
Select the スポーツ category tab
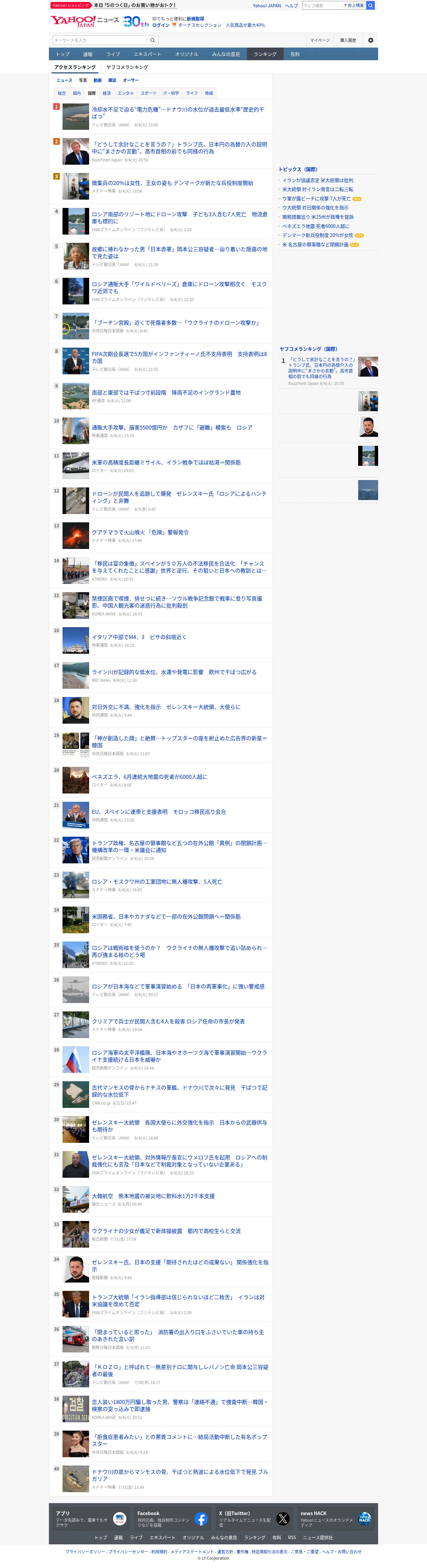[x=148, y=93]
